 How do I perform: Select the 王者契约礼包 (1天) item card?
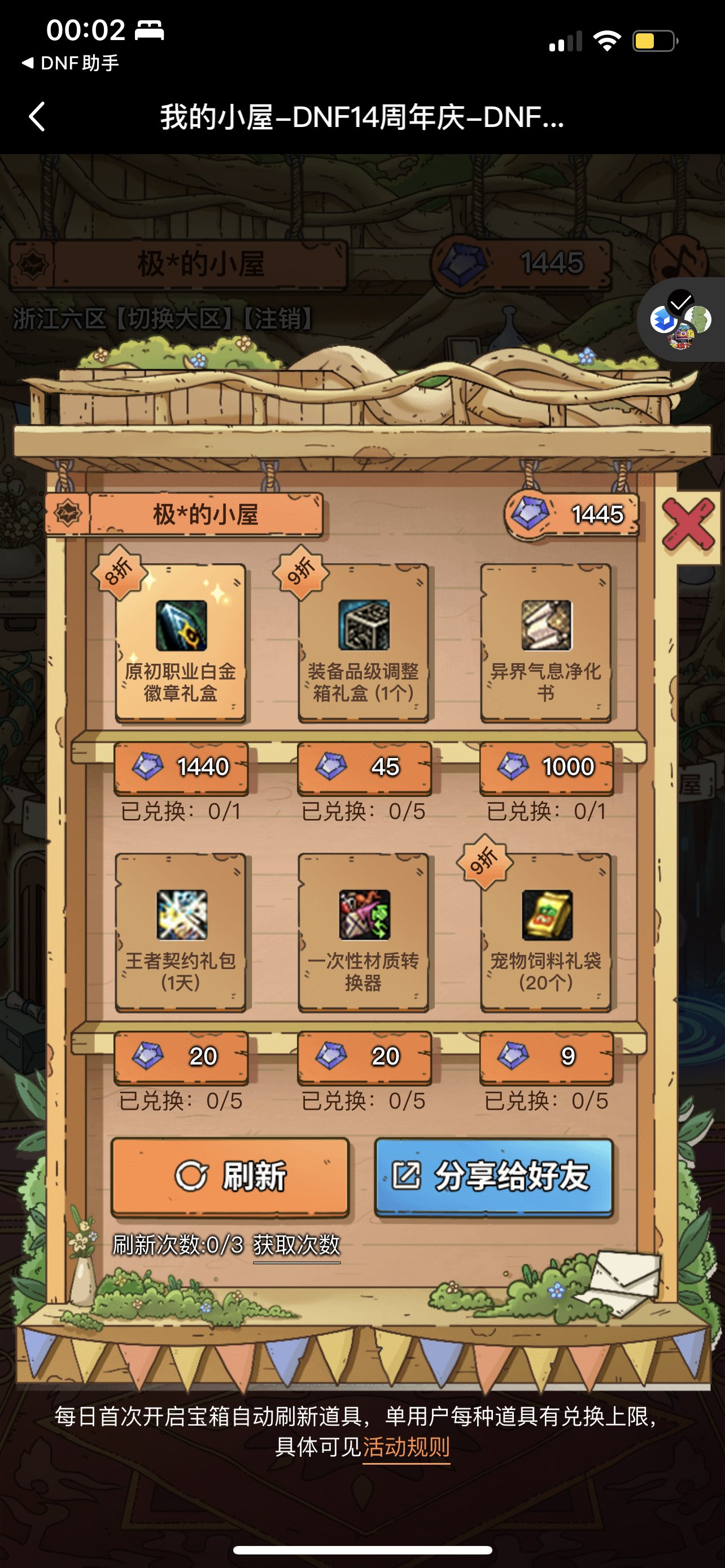click(x=181, y=932)
